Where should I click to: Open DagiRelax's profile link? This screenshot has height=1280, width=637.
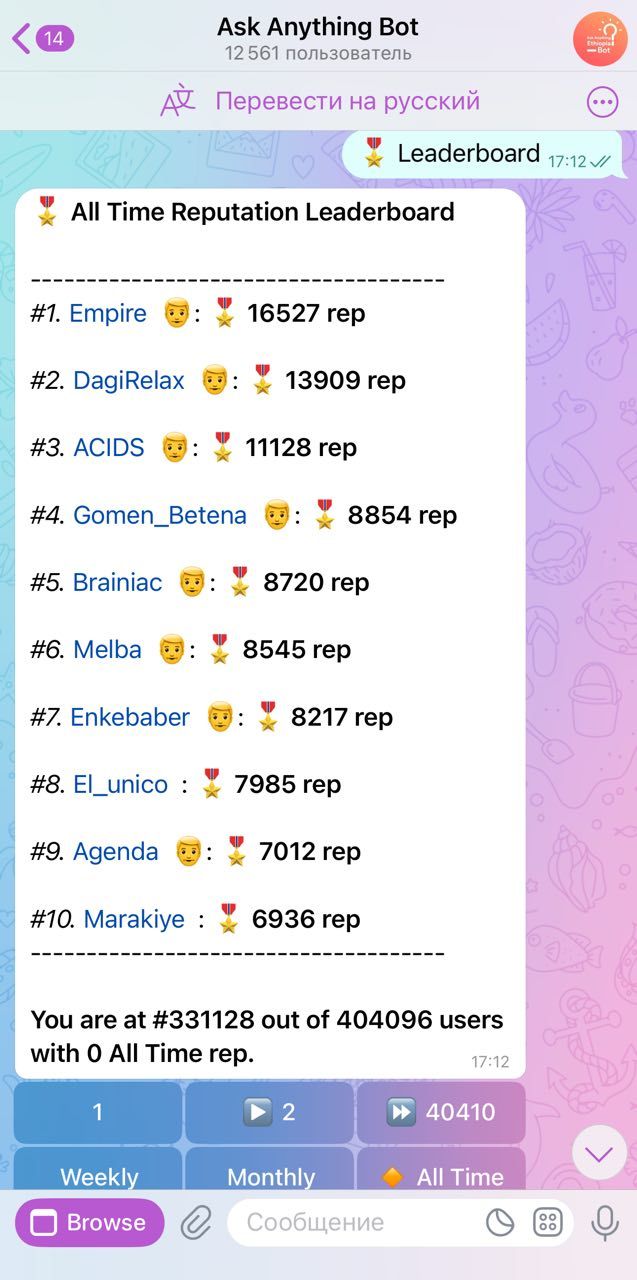click(129, 381)
